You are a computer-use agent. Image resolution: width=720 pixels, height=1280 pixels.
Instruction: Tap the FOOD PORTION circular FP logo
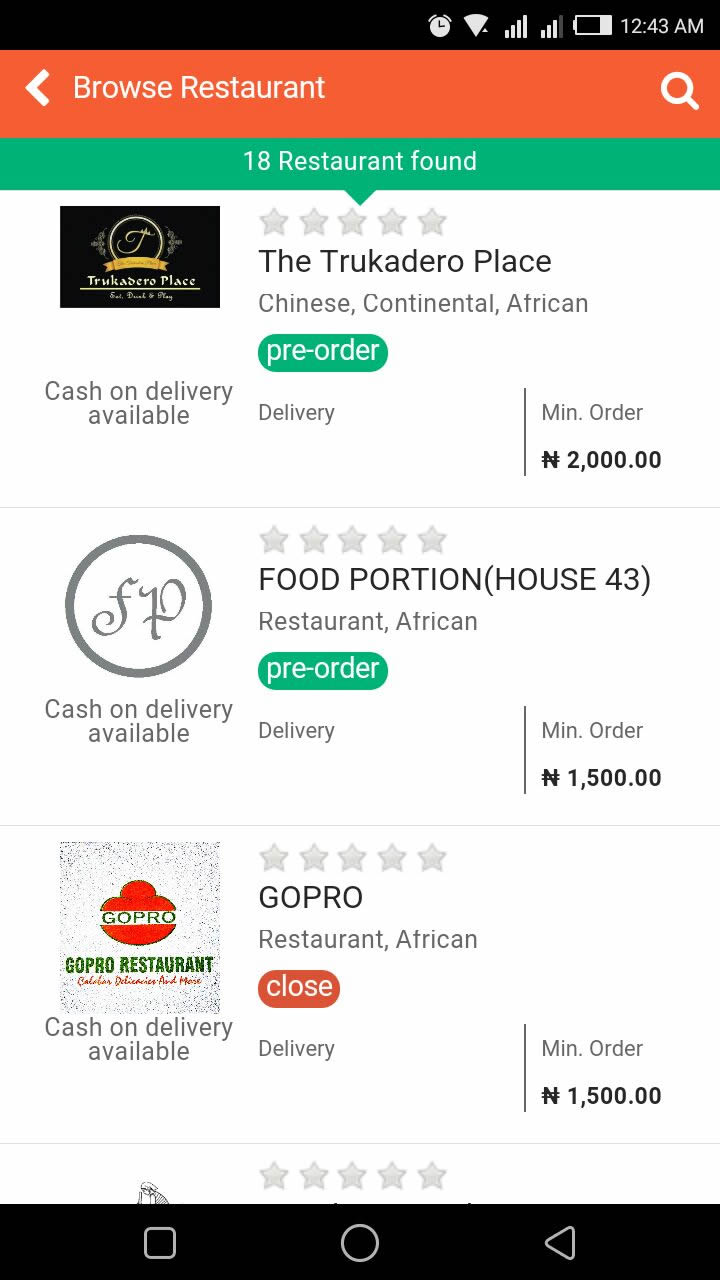[x=139, y=605]
